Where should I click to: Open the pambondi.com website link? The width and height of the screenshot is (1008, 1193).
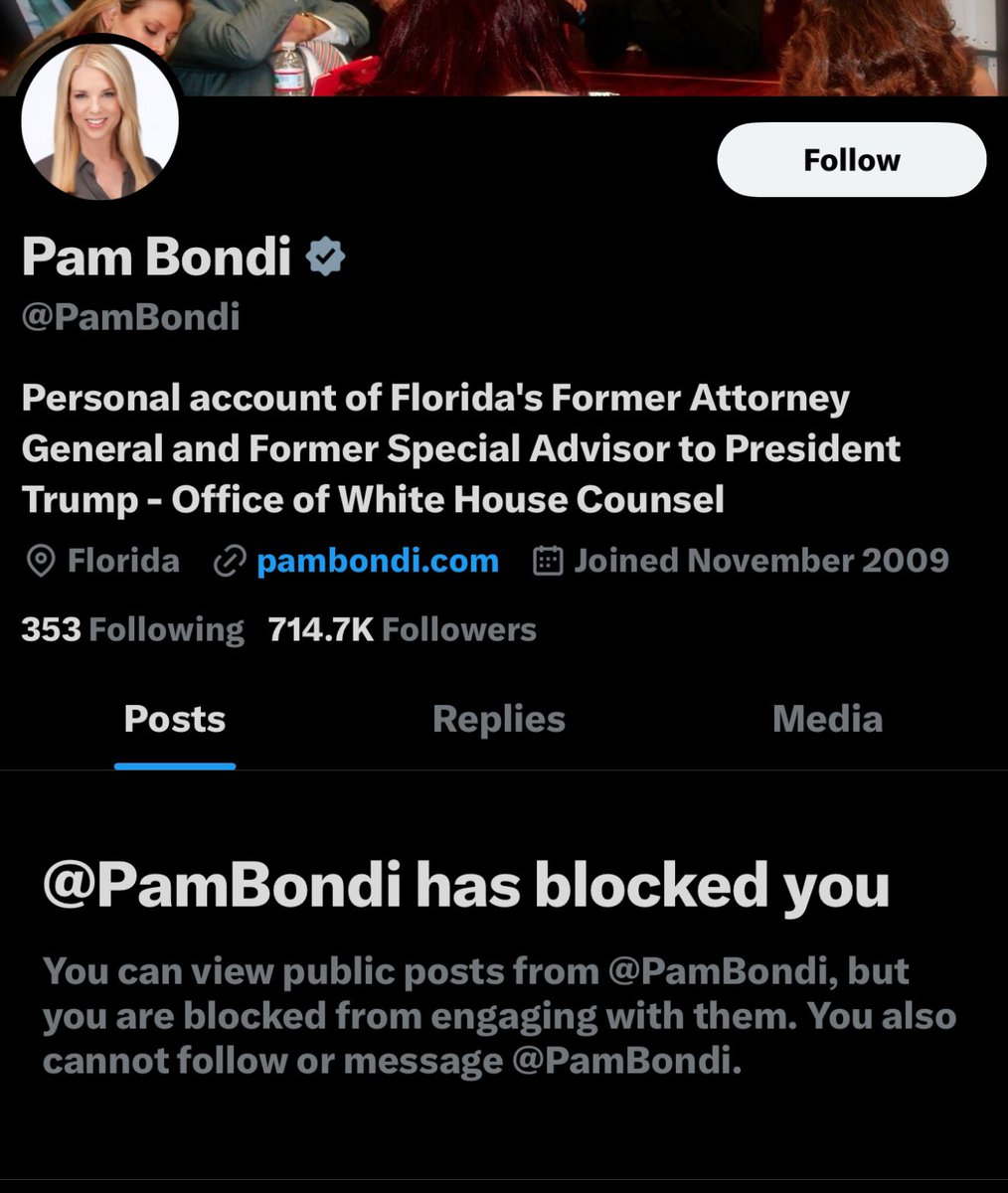[377, 561]
